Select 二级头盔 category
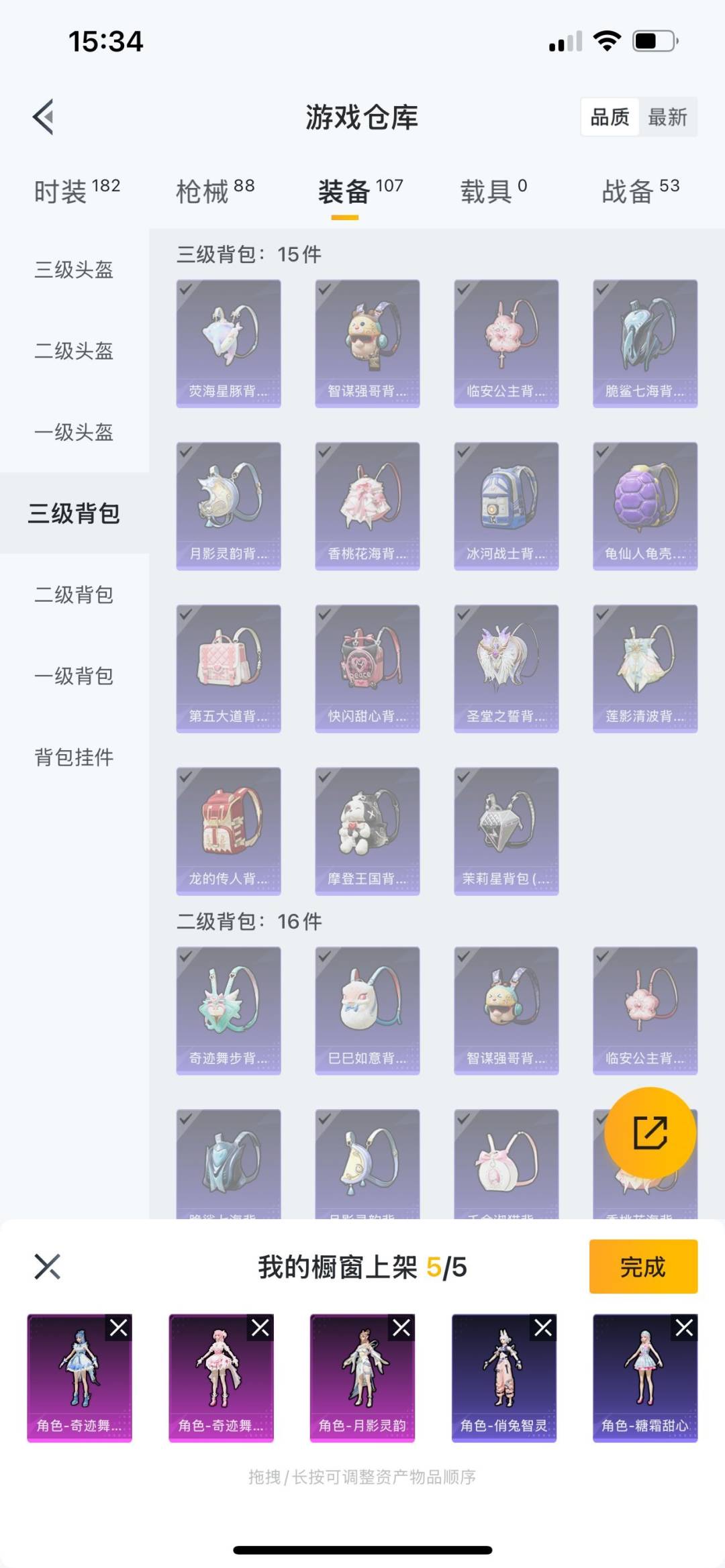This screenshot has width=725, height=1568. click(x=74, y=351)
